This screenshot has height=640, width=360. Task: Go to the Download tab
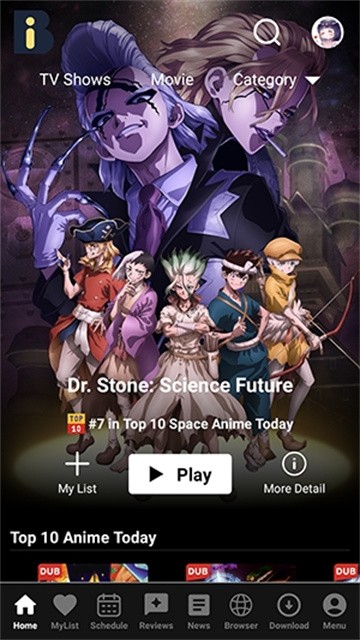pyautogui.click(x=289, y=611)
